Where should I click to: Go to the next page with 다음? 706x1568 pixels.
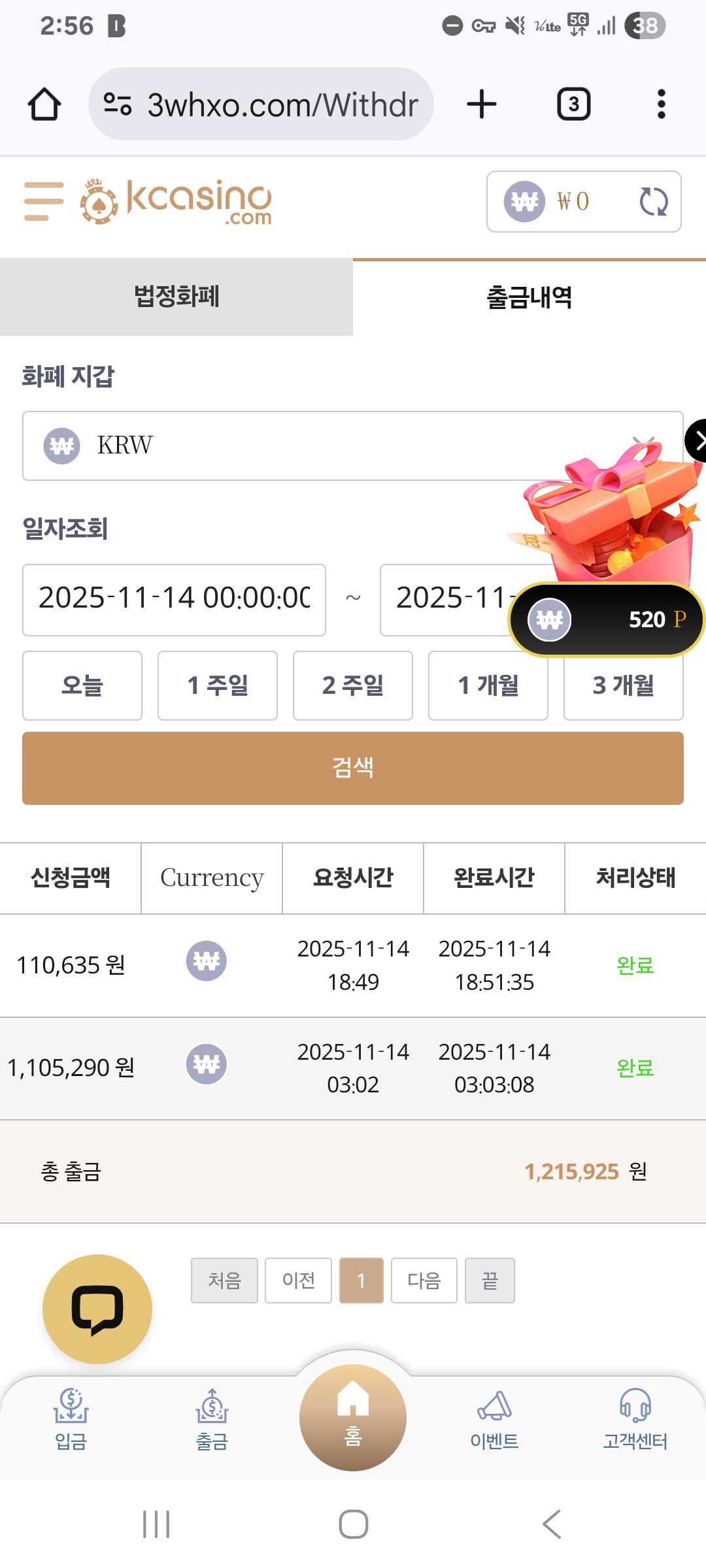tap(424, 1280)
